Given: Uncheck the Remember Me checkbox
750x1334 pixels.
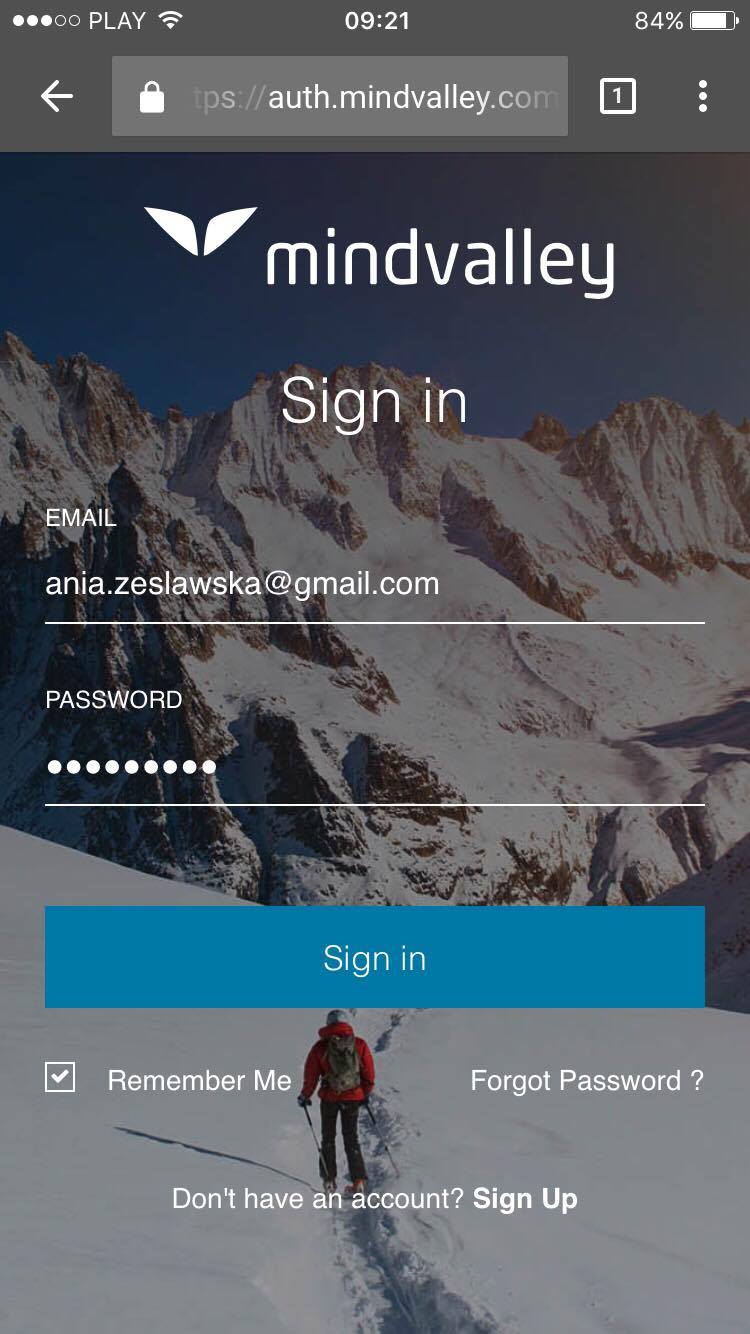Looking at the screenshot, I should pyautogui.click(x=60, y=1077).
